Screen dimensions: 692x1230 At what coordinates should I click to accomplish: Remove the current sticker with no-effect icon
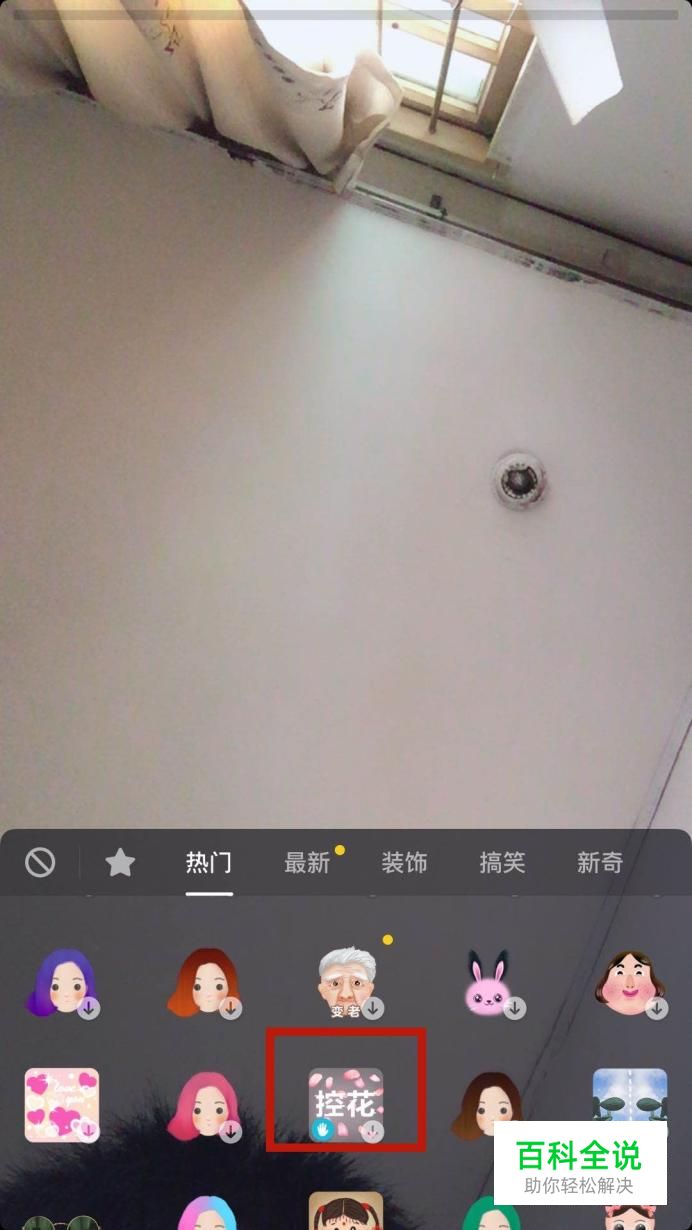[x=40, y=862]
